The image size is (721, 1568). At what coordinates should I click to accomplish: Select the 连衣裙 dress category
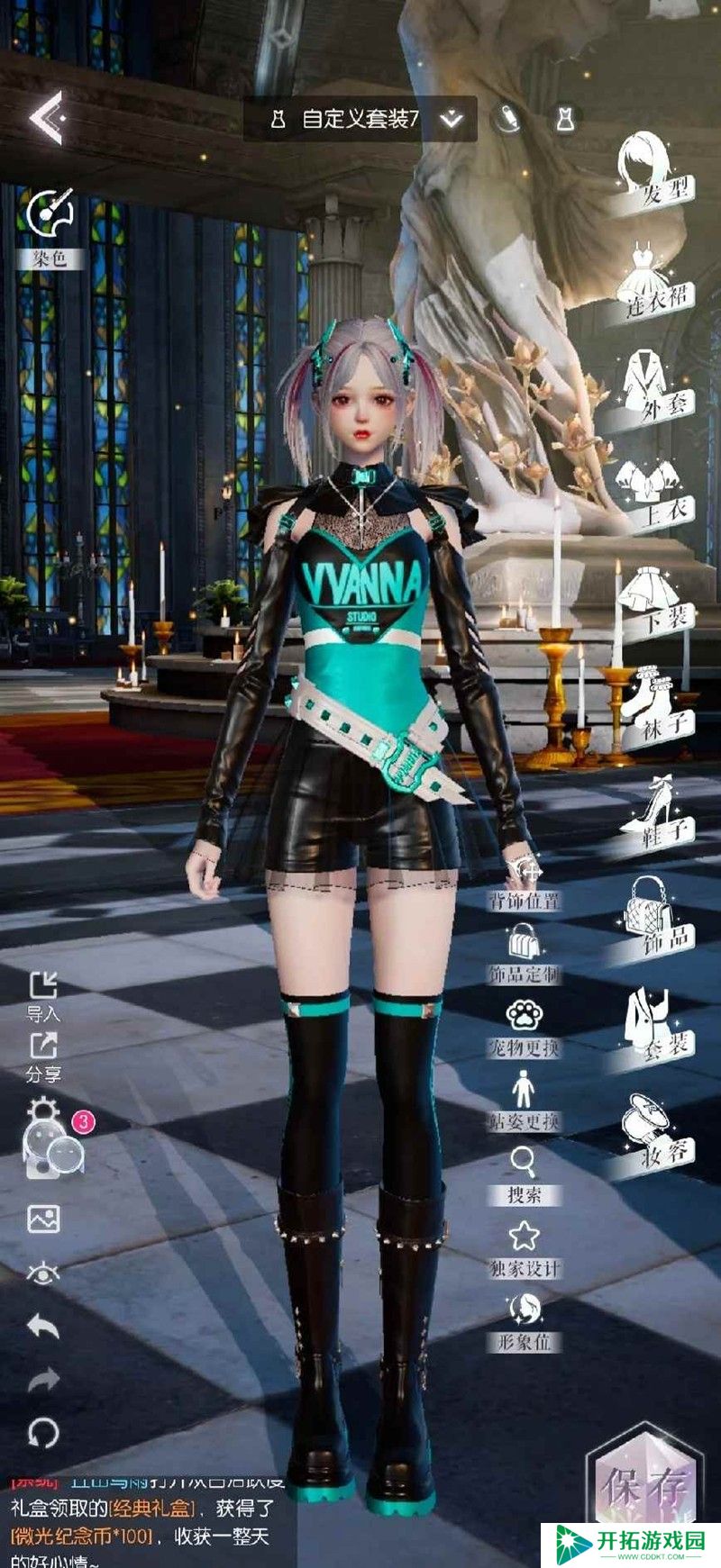click(x=654, y=279)
